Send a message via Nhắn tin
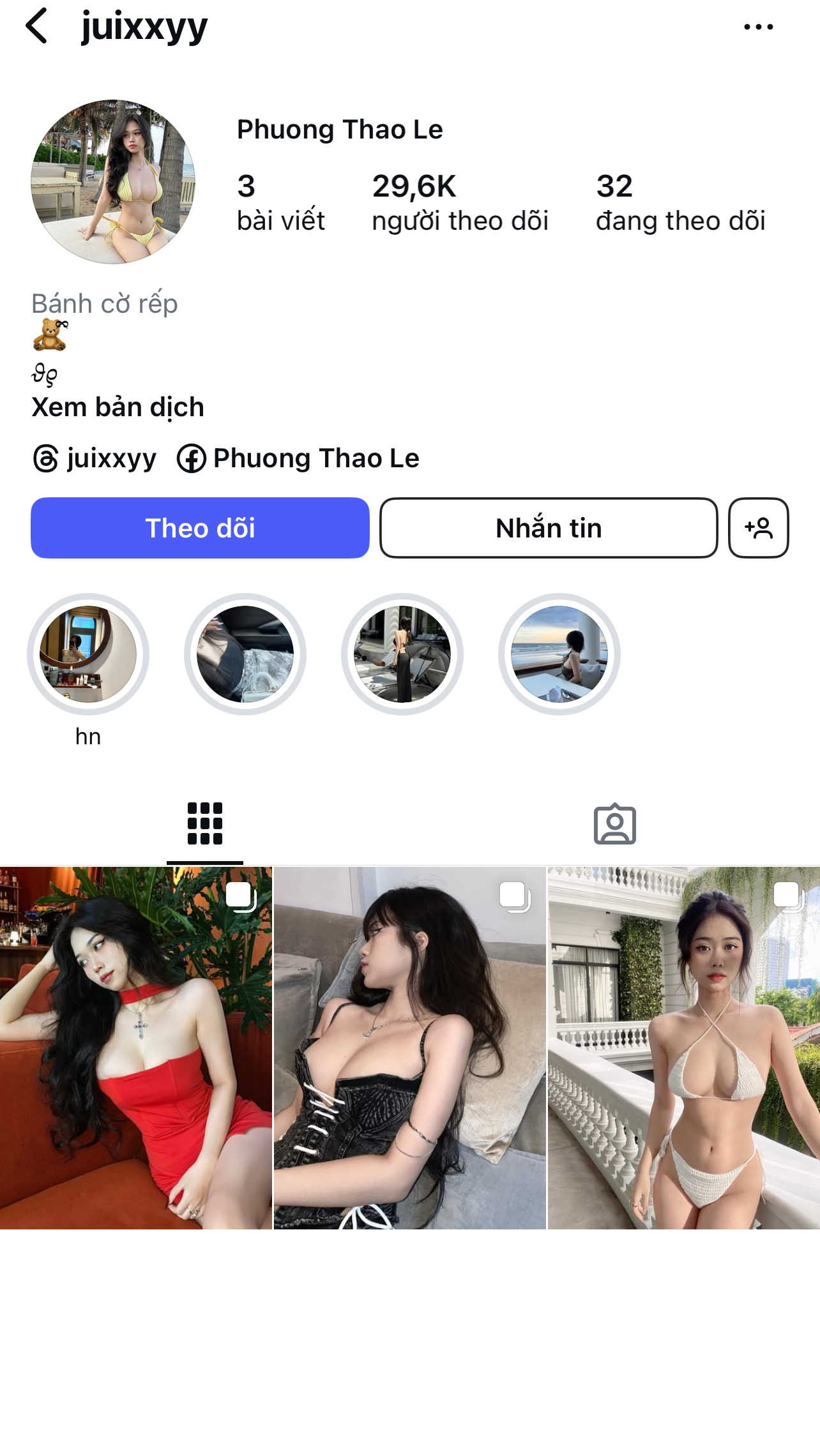Screen dimensions: 820x1456 (x=549, y=528)
